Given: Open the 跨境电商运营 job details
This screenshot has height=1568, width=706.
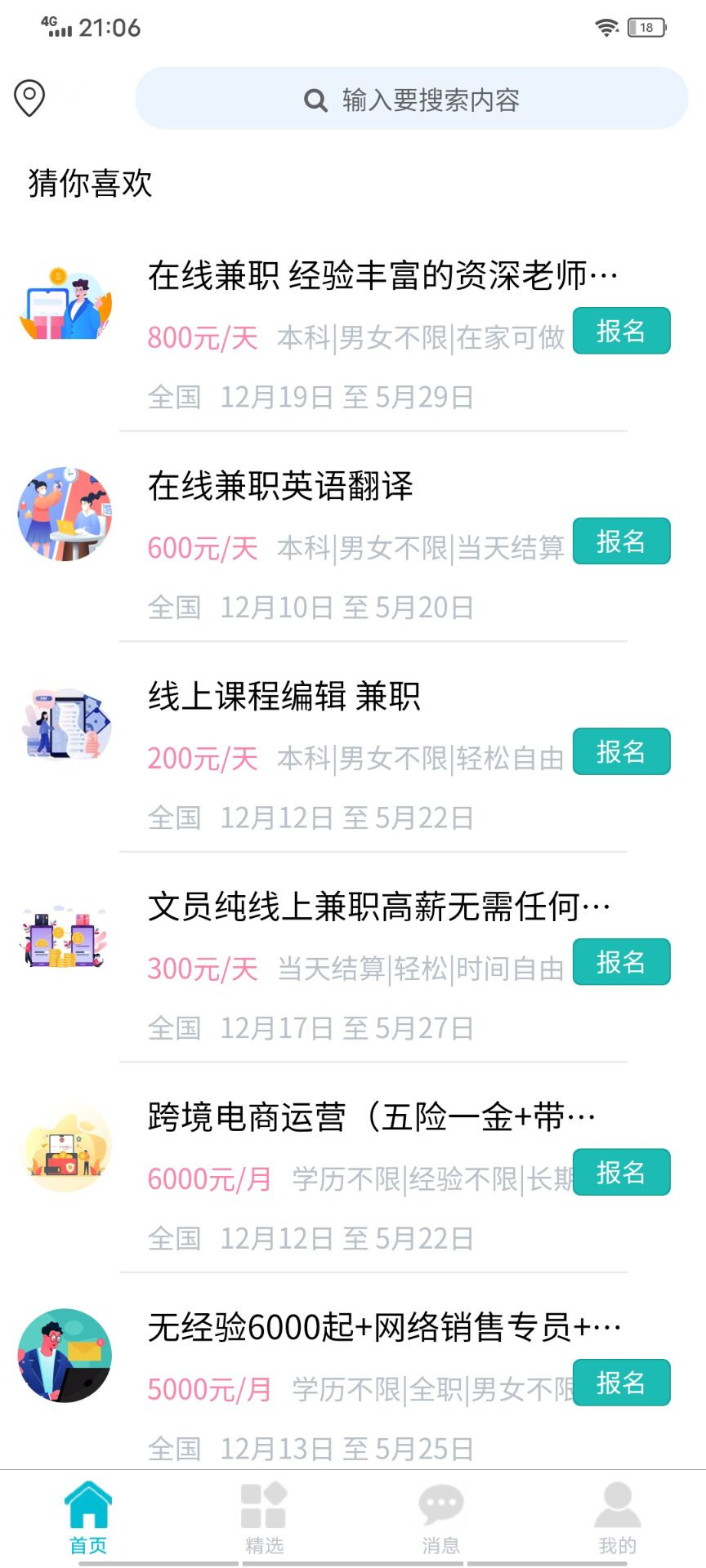Looking at the screenshot, I should click(x=368, y=1119).
